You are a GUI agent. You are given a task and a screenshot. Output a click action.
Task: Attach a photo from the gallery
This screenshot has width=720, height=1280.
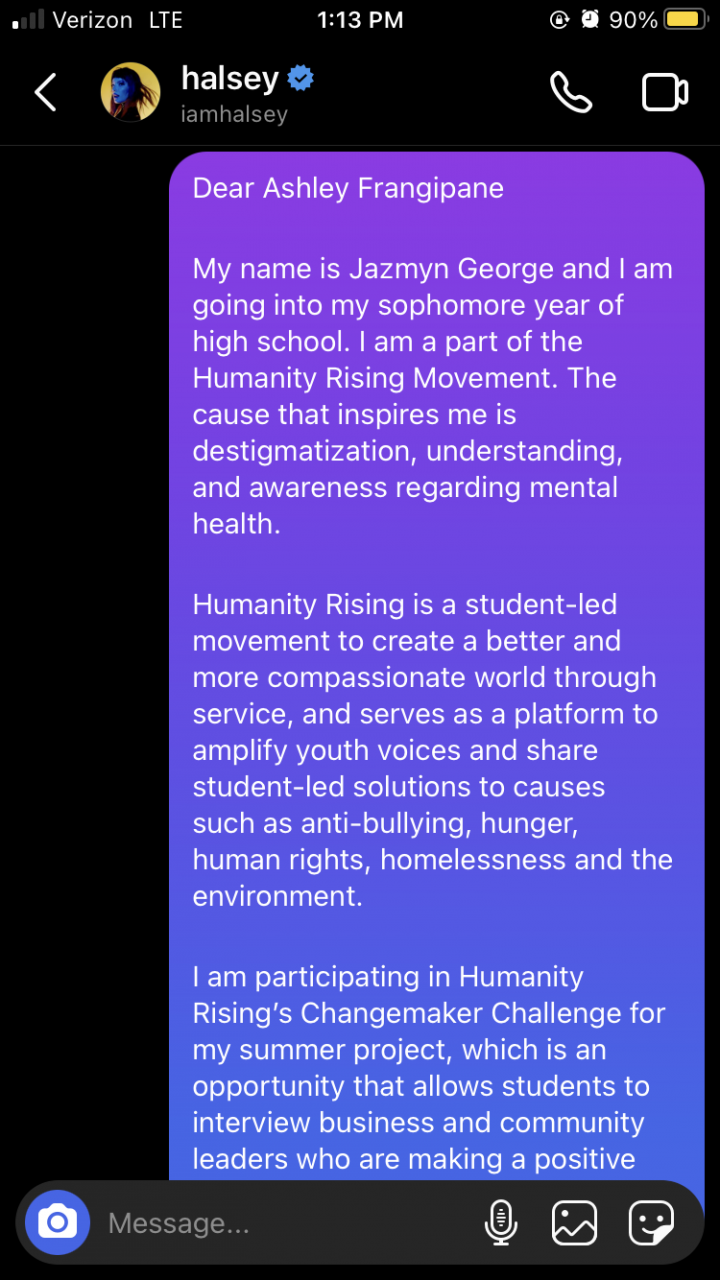[x=574, y=1222]
